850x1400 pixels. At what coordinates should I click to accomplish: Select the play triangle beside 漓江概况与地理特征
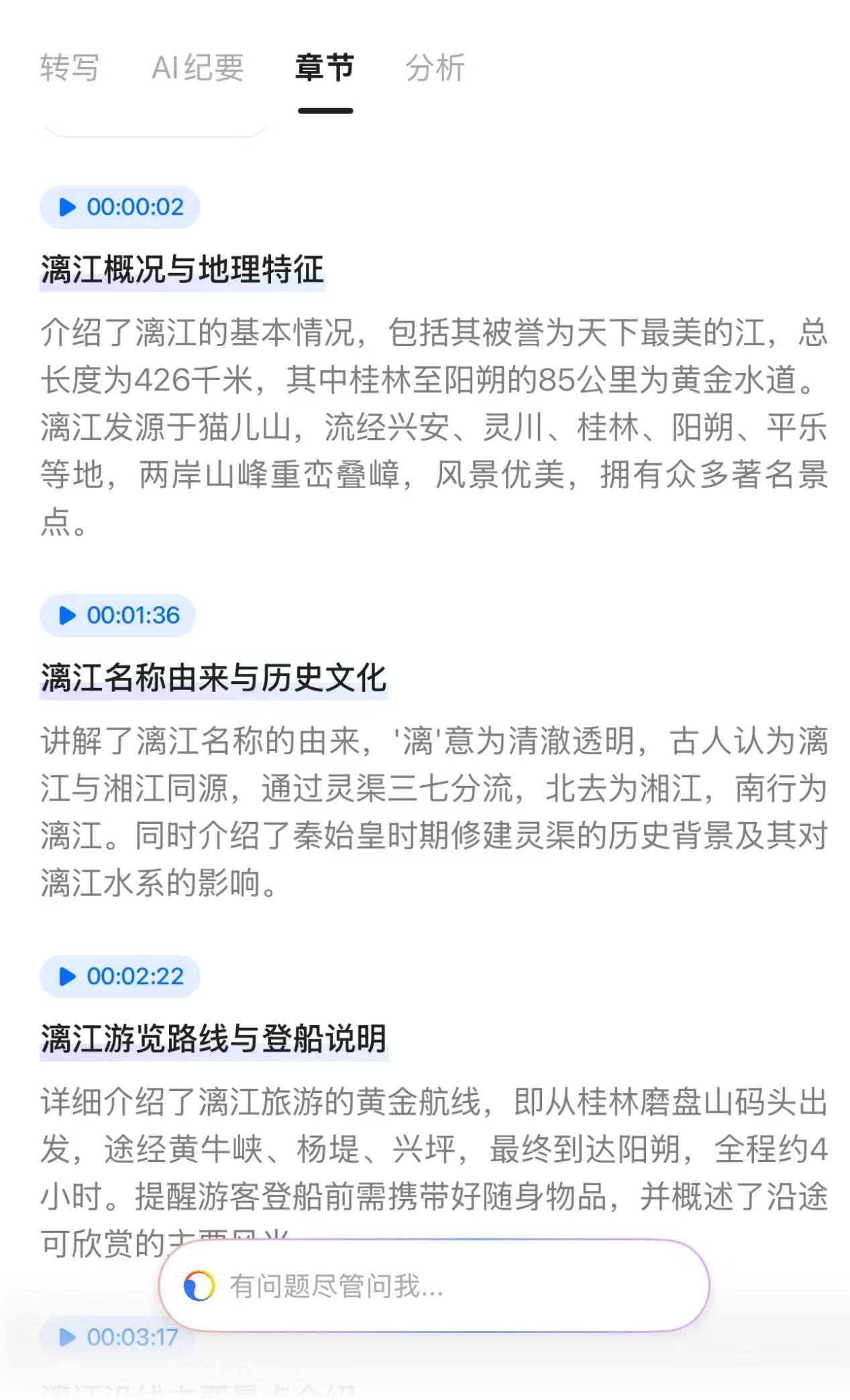[x=66, y=208]
